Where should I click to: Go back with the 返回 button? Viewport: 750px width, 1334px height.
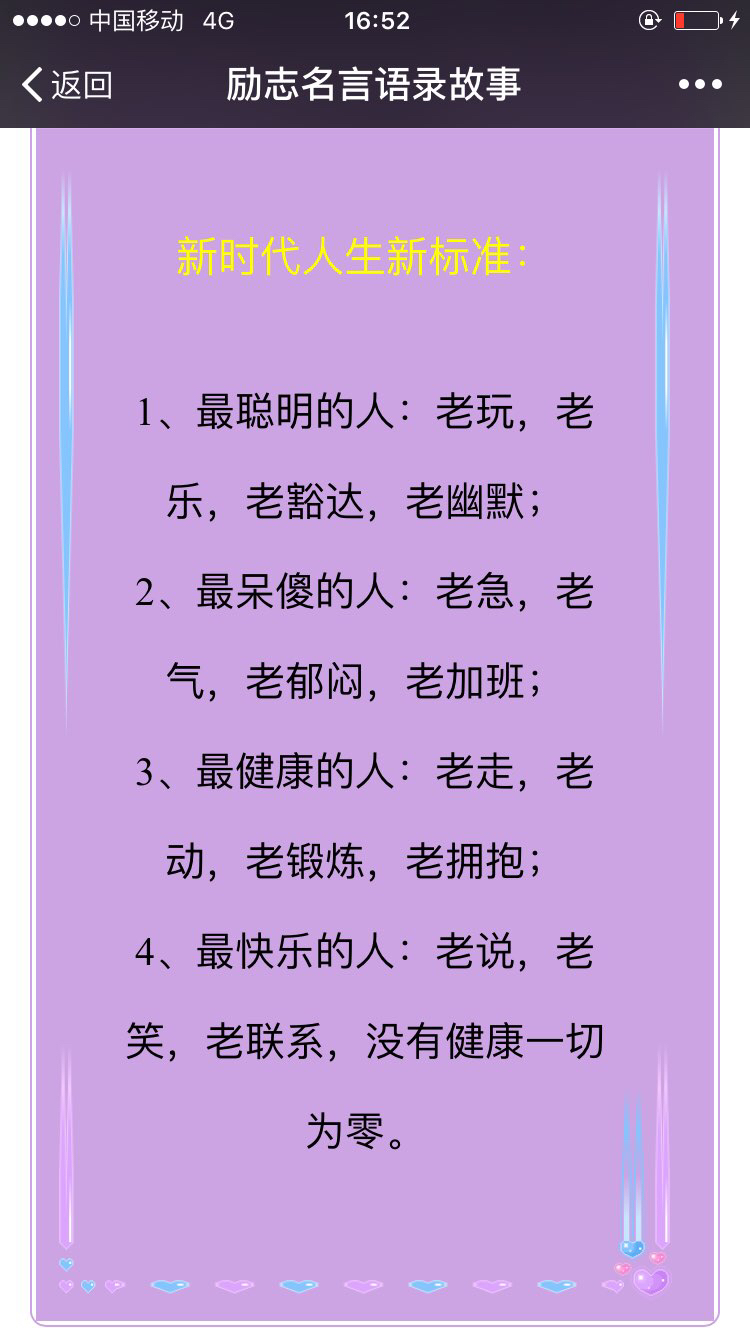point(67,85)
